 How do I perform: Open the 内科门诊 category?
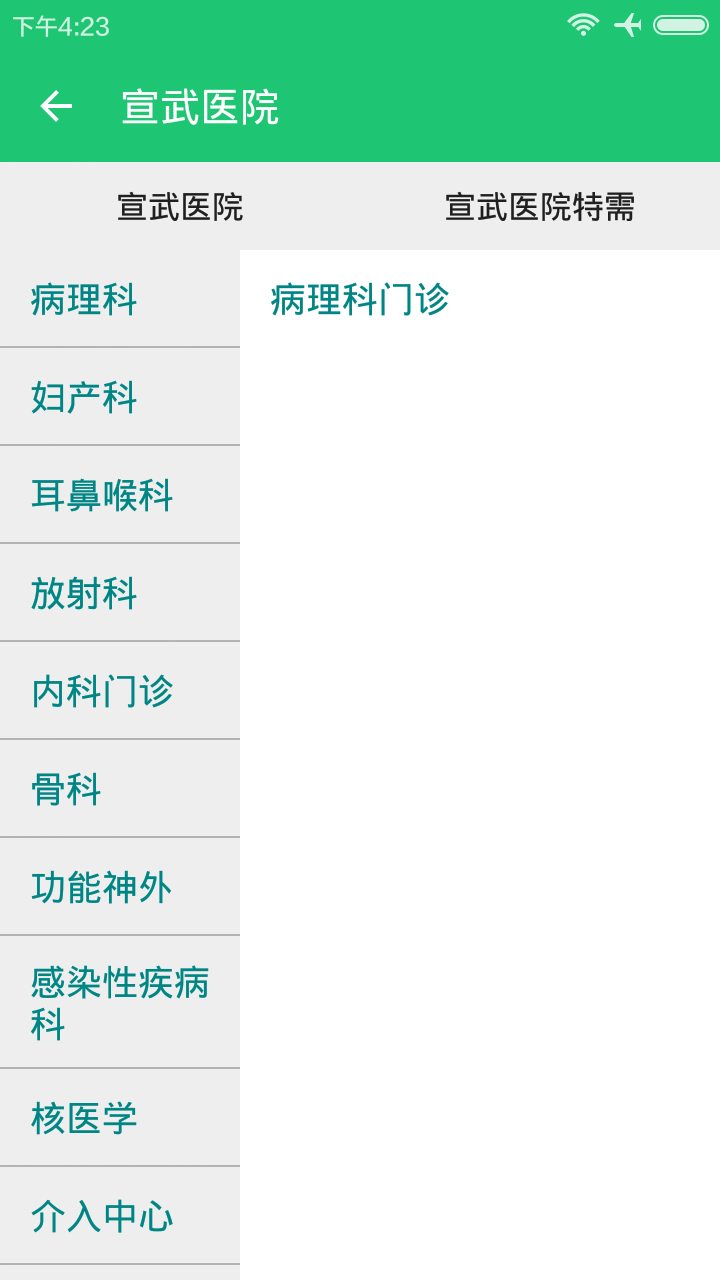tap(120, 691)
